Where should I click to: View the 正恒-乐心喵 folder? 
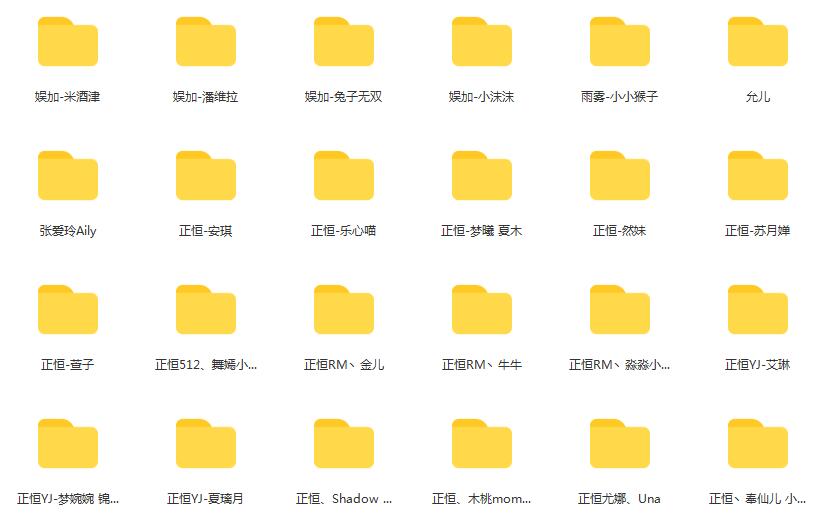[x=344, y=176]
